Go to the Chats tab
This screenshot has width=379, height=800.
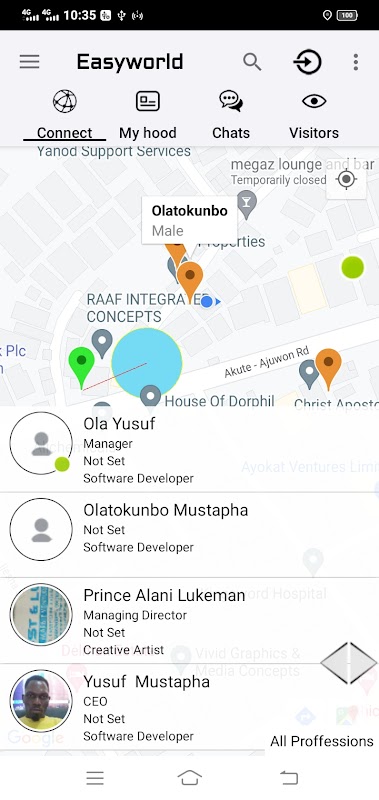tap(231, 115)
